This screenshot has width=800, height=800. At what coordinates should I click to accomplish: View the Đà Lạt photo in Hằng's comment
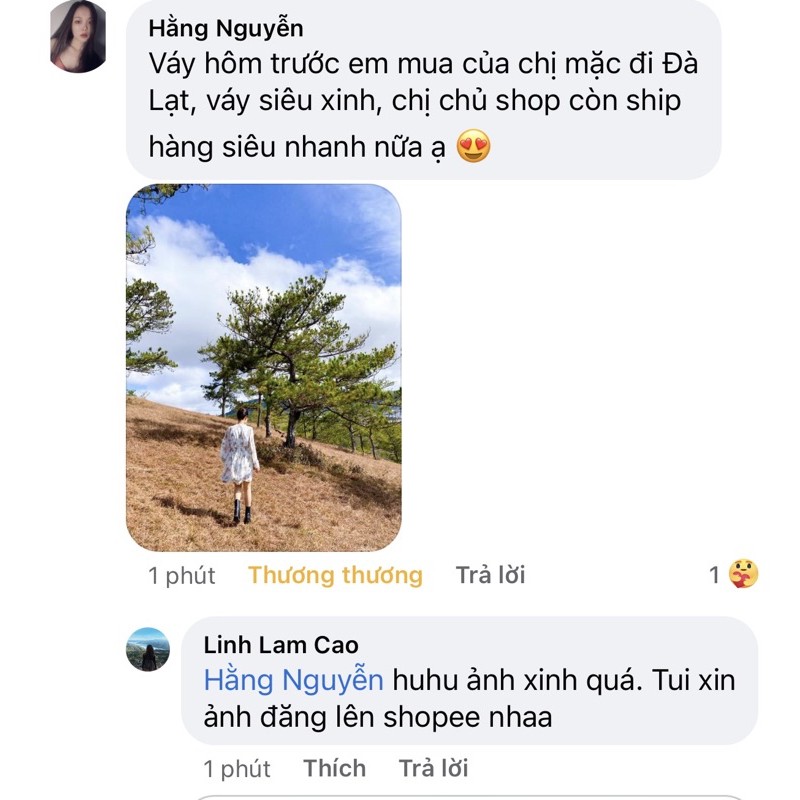pos(263,367)
